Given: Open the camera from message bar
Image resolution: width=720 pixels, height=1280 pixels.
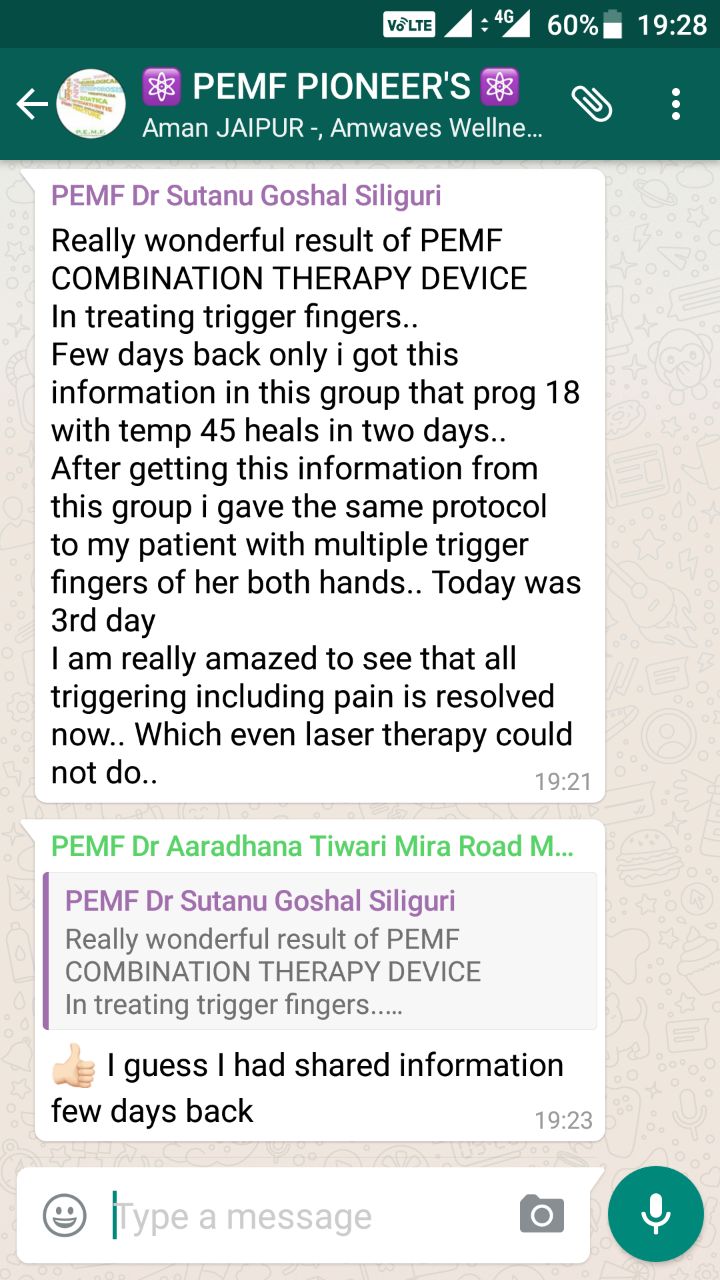Looking at the screenshot, I should click(x=542, y=1215).
